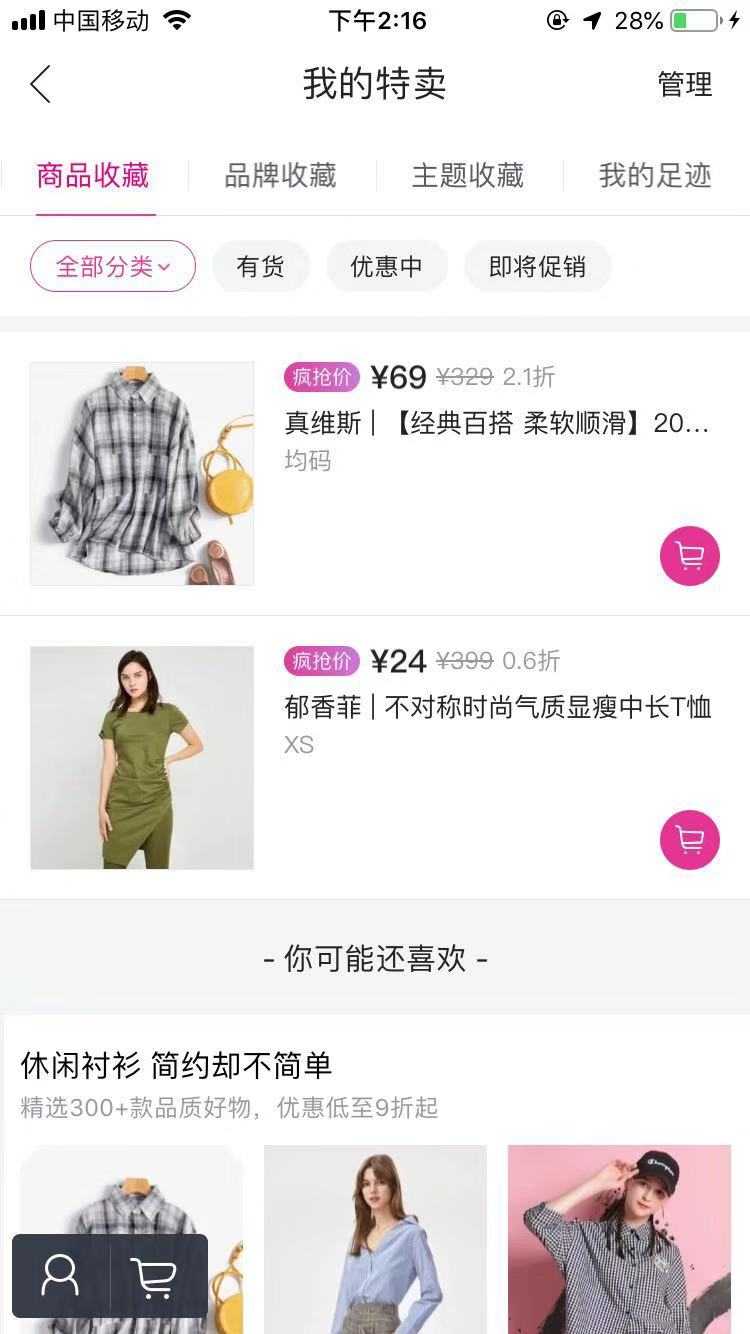
Task: Switch to the 品牌收藏 tab
Action: tap(280, 176)
